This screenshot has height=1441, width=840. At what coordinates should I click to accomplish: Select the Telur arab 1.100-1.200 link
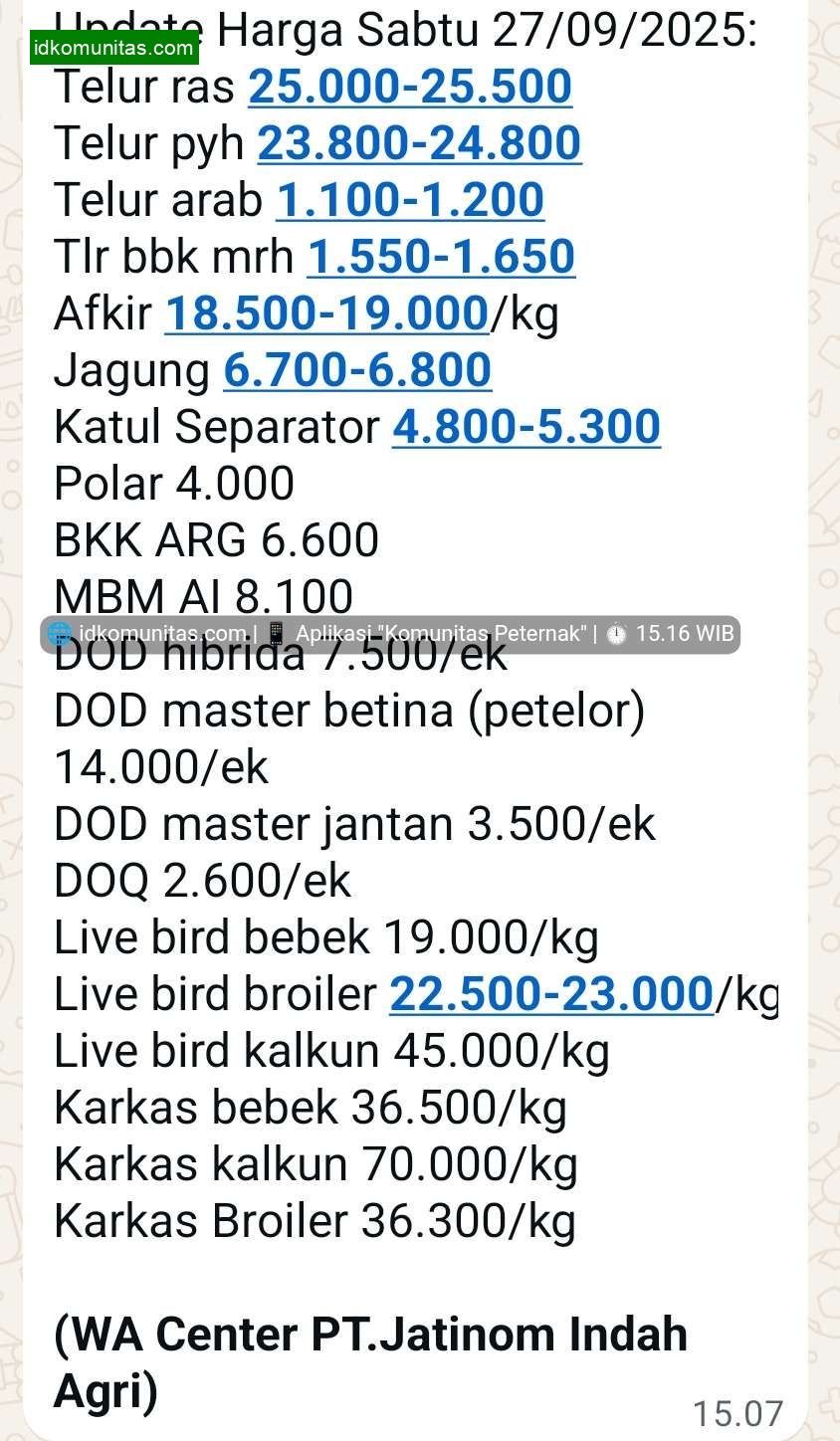coord(410,200)
